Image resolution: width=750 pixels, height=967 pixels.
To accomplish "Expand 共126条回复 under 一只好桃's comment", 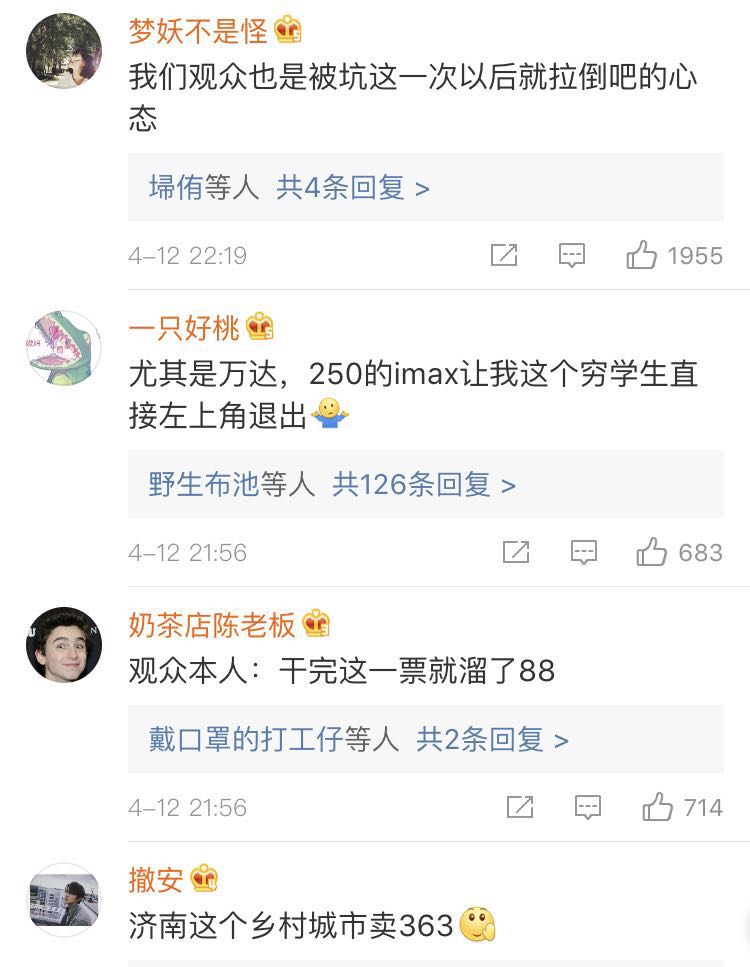I will (424, 485).
